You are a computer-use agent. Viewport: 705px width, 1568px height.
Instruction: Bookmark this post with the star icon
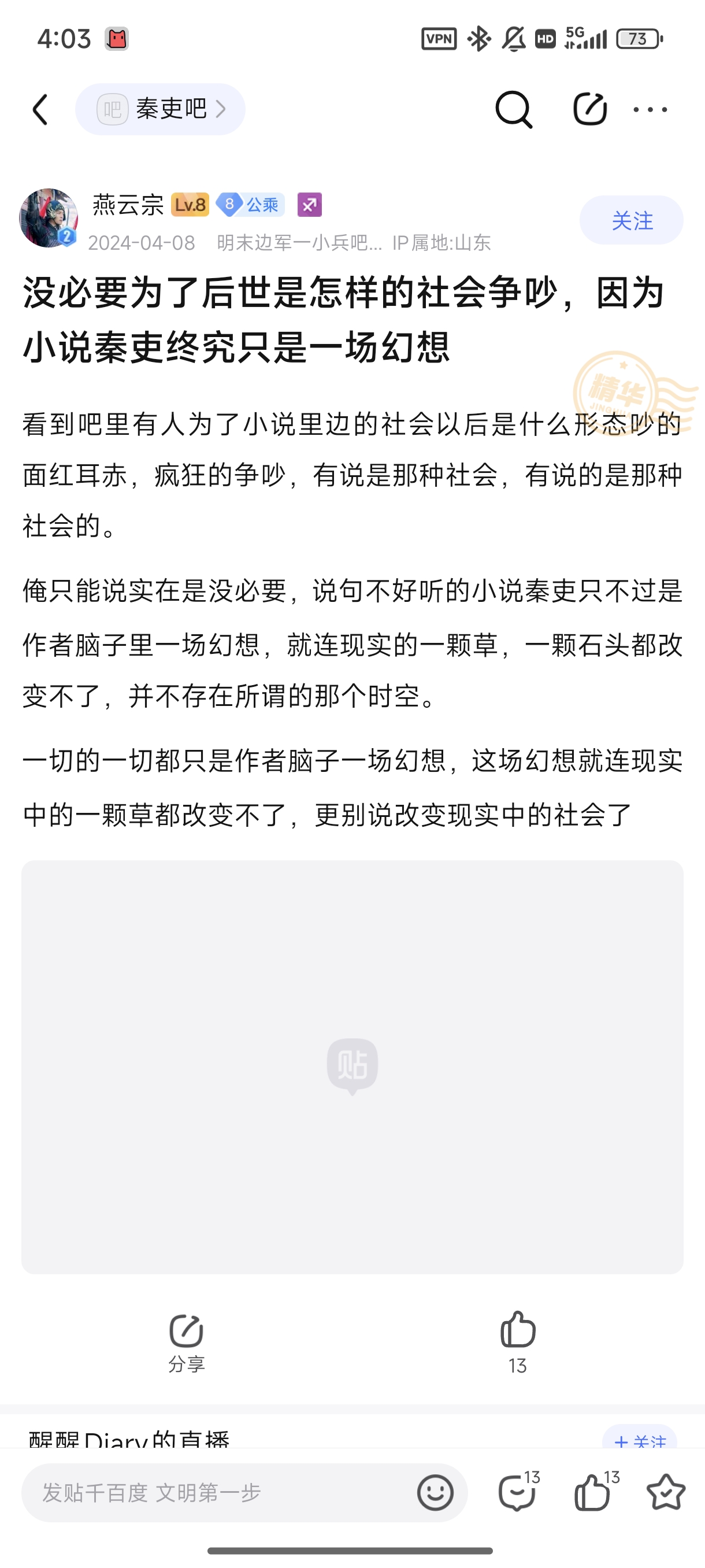666,1492
